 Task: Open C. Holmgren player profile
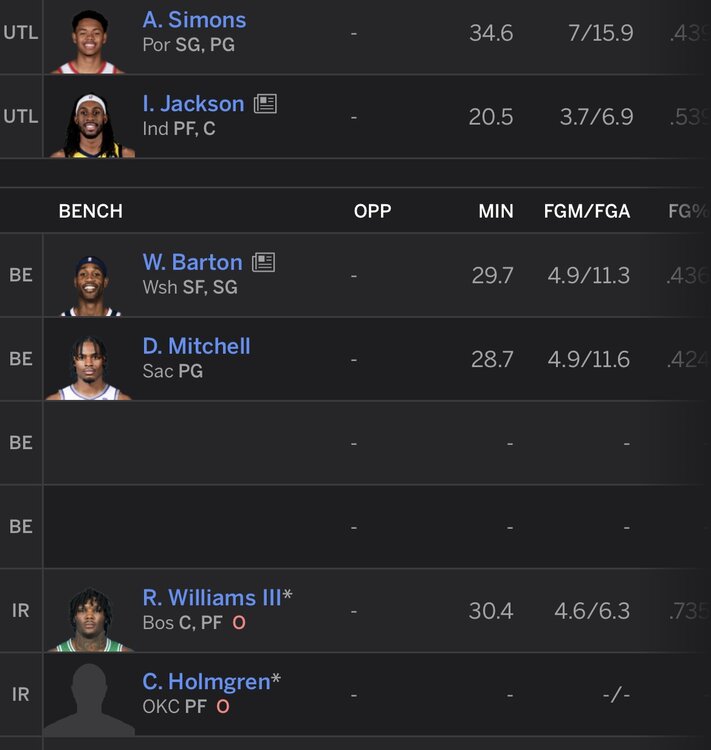(206, 682)
